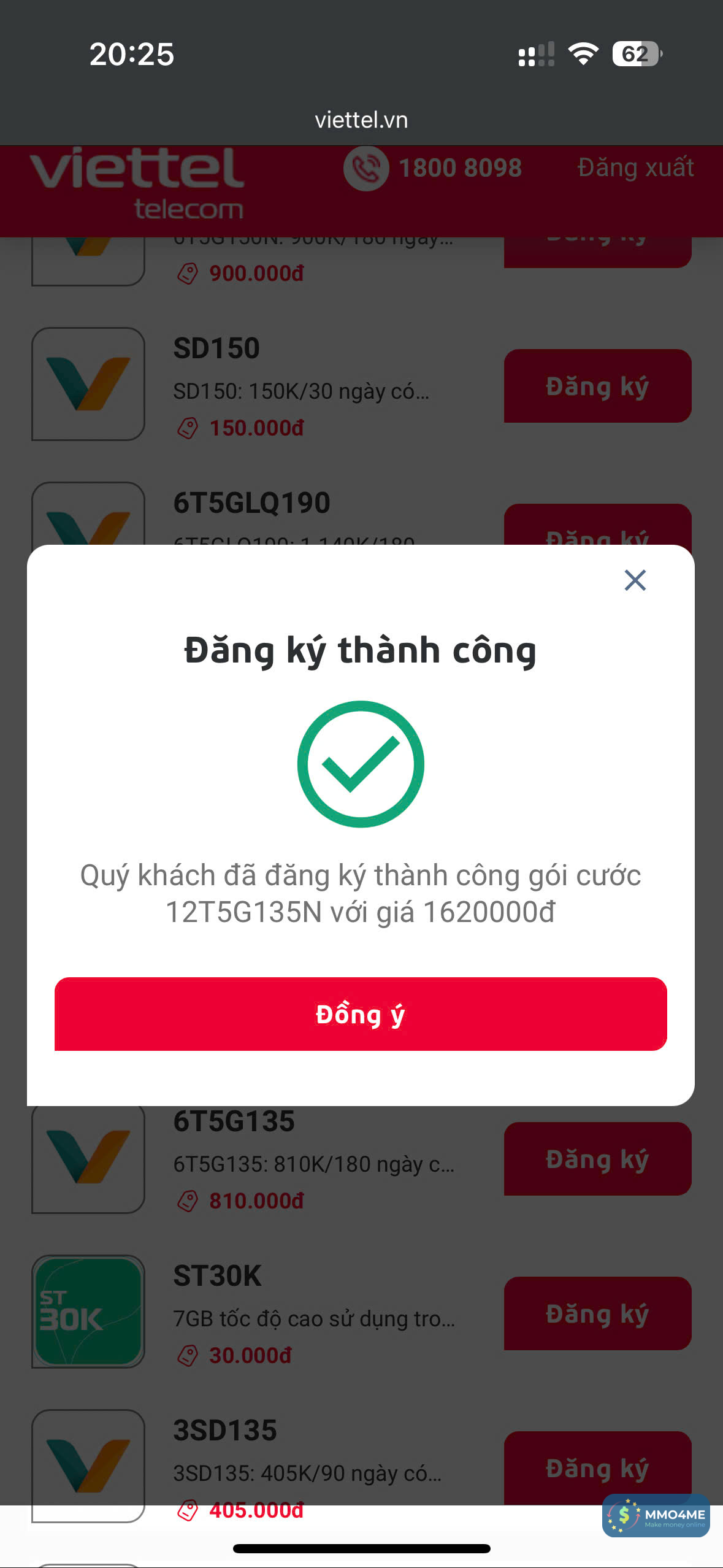Open the viettel.vn address bar

tap(361, 120)
